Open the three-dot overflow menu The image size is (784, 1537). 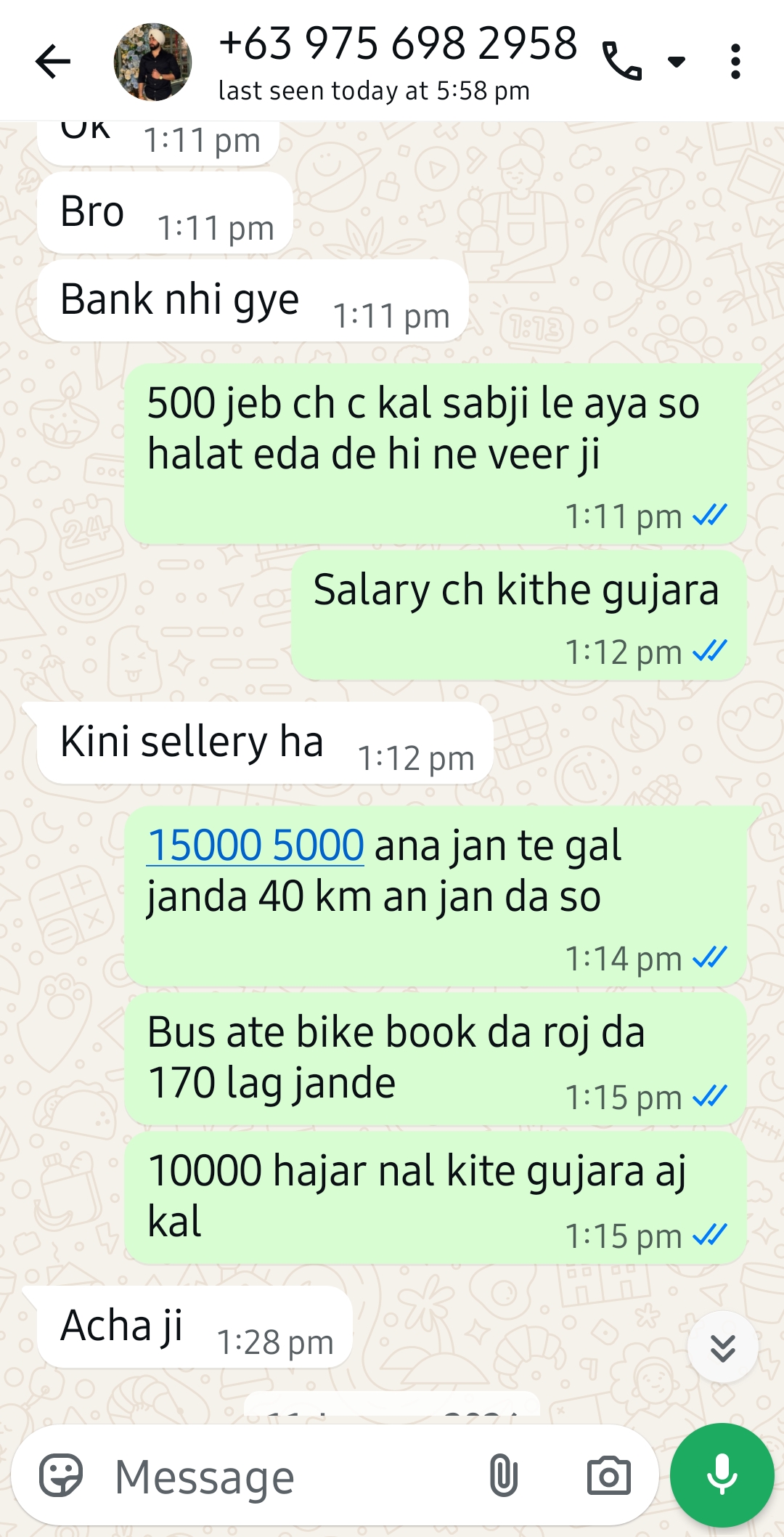pyautogui.click(x=735, y=61)
